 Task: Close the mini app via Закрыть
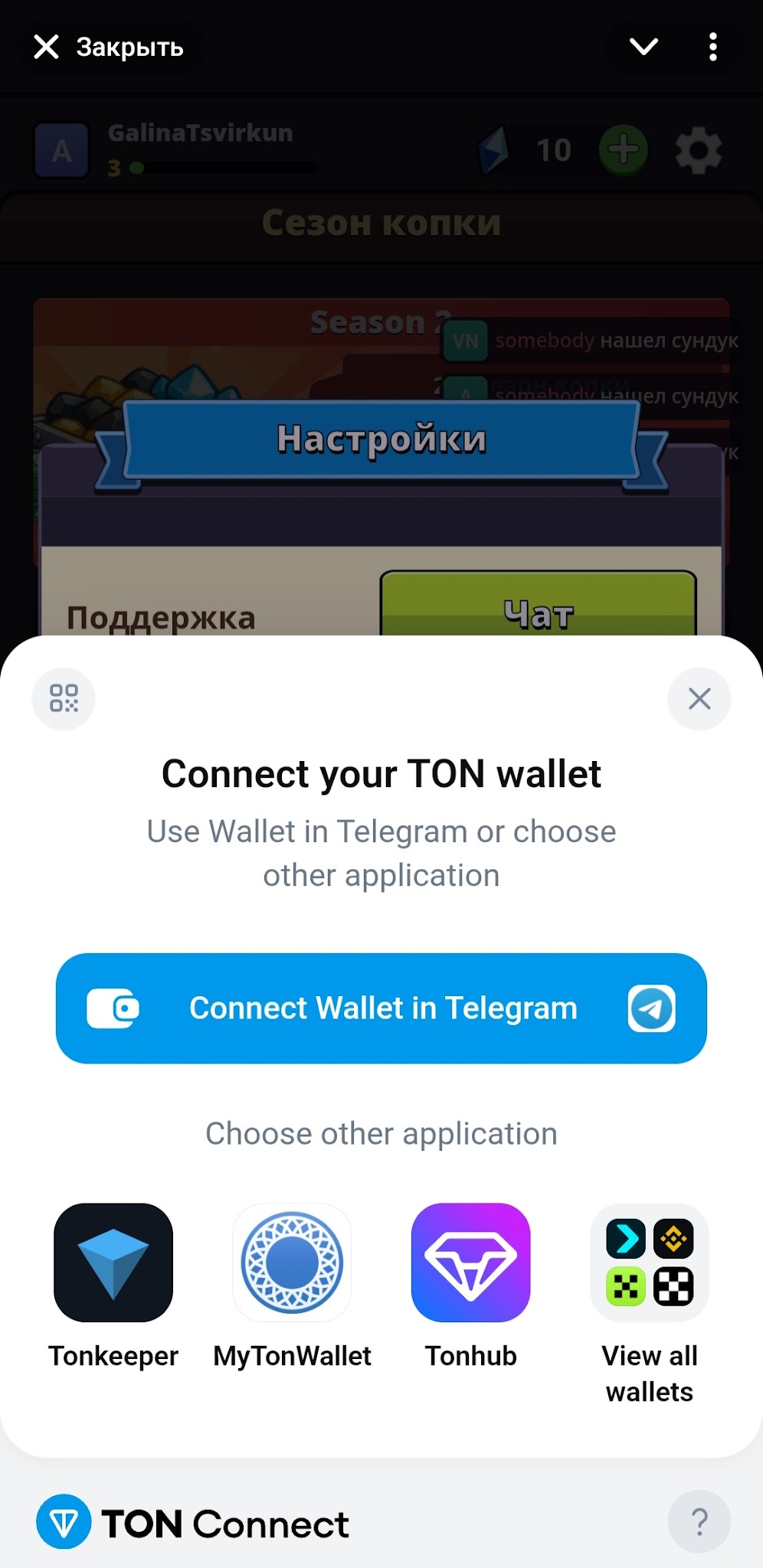point(109,47)
